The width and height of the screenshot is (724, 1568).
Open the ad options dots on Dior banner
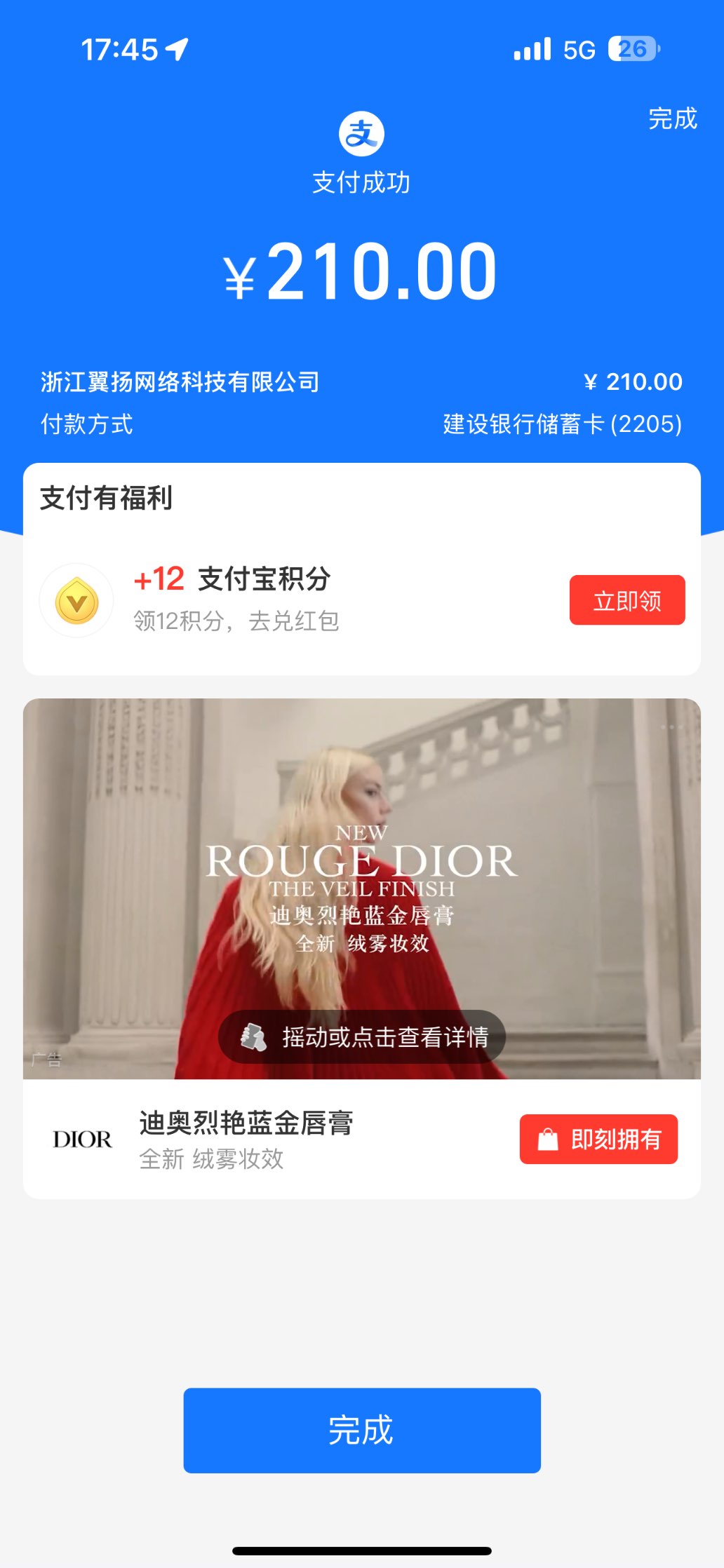coord(671,726)
